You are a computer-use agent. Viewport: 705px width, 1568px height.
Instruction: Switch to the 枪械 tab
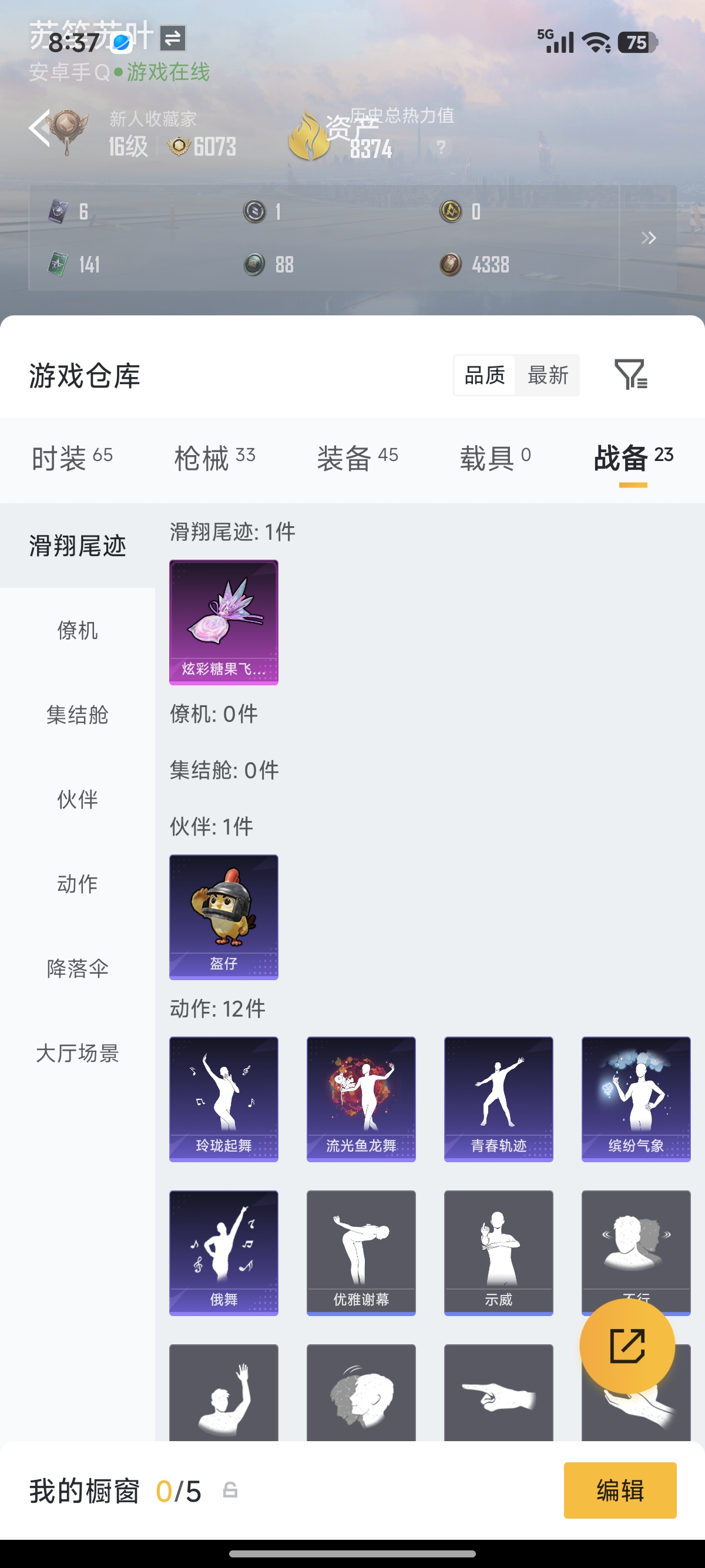tap(214, 457)
